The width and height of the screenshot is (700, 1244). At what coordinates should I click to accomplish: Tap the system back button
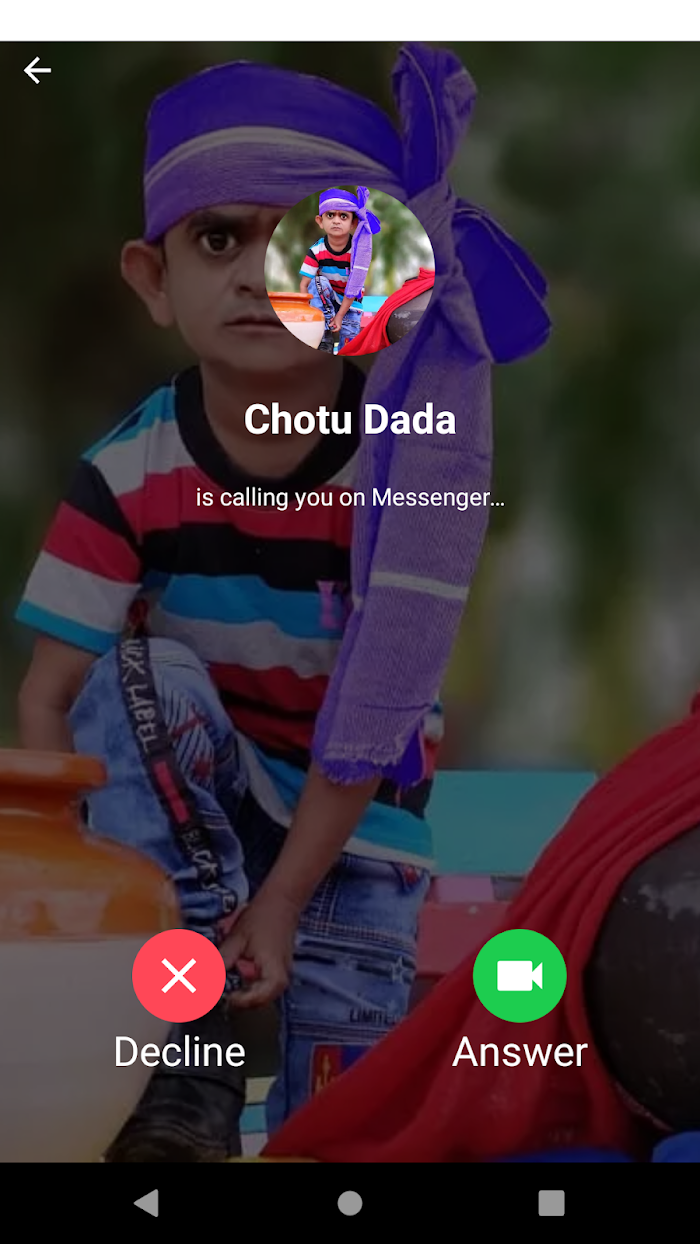point(147,1203)
